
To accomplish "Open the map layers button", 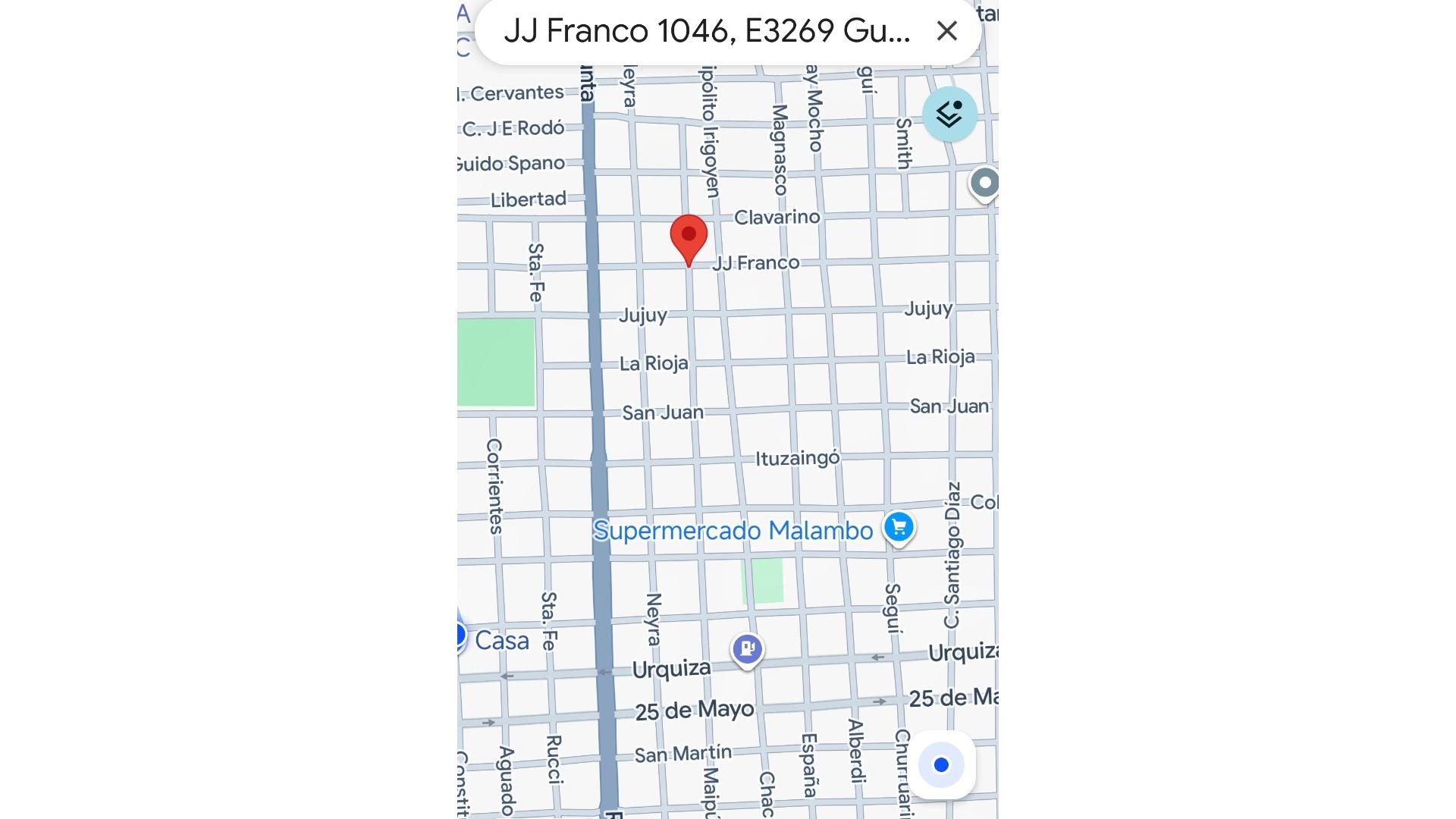I will [949, 115].
